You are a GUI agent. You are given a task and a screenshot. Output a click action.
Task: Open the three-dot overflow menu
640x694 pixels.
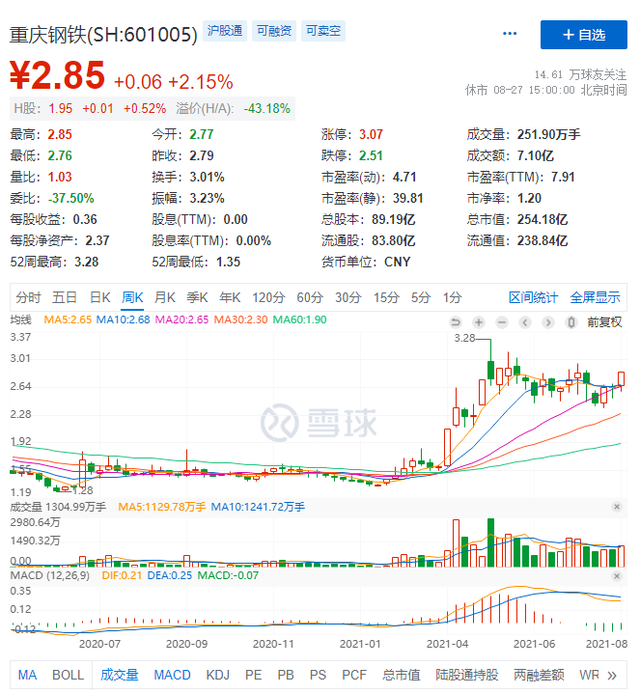point(511,34)
